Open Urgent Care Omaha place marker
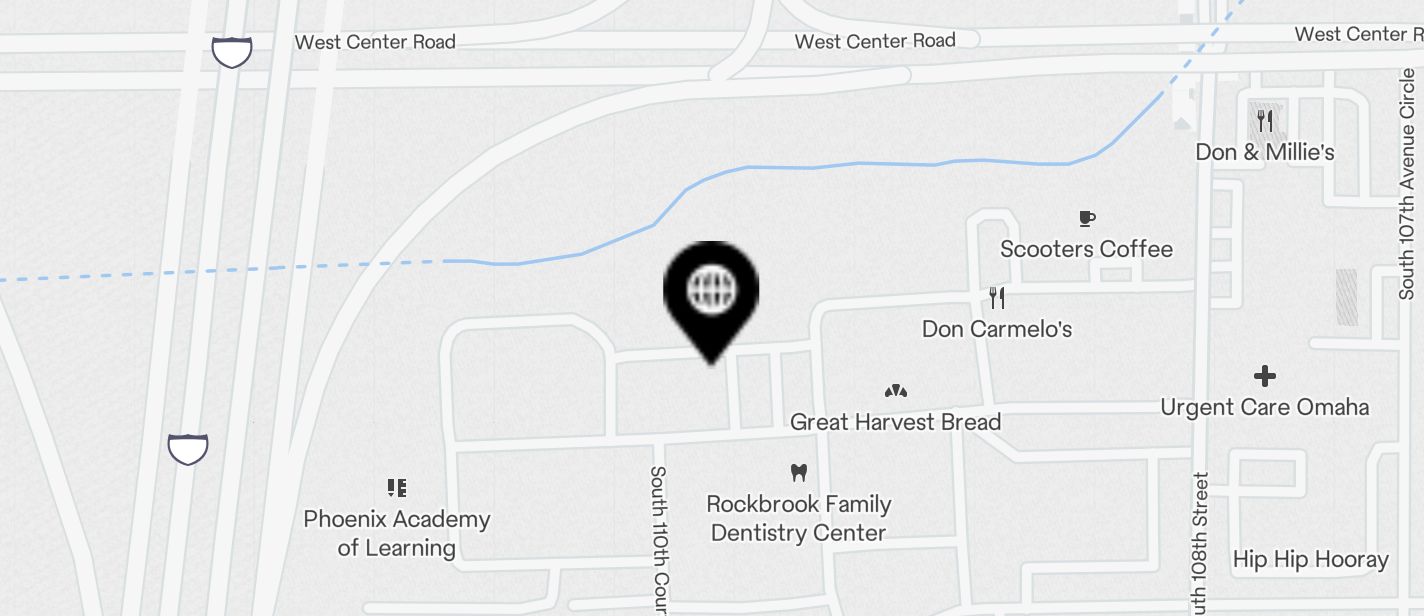 click(1265, 377)
